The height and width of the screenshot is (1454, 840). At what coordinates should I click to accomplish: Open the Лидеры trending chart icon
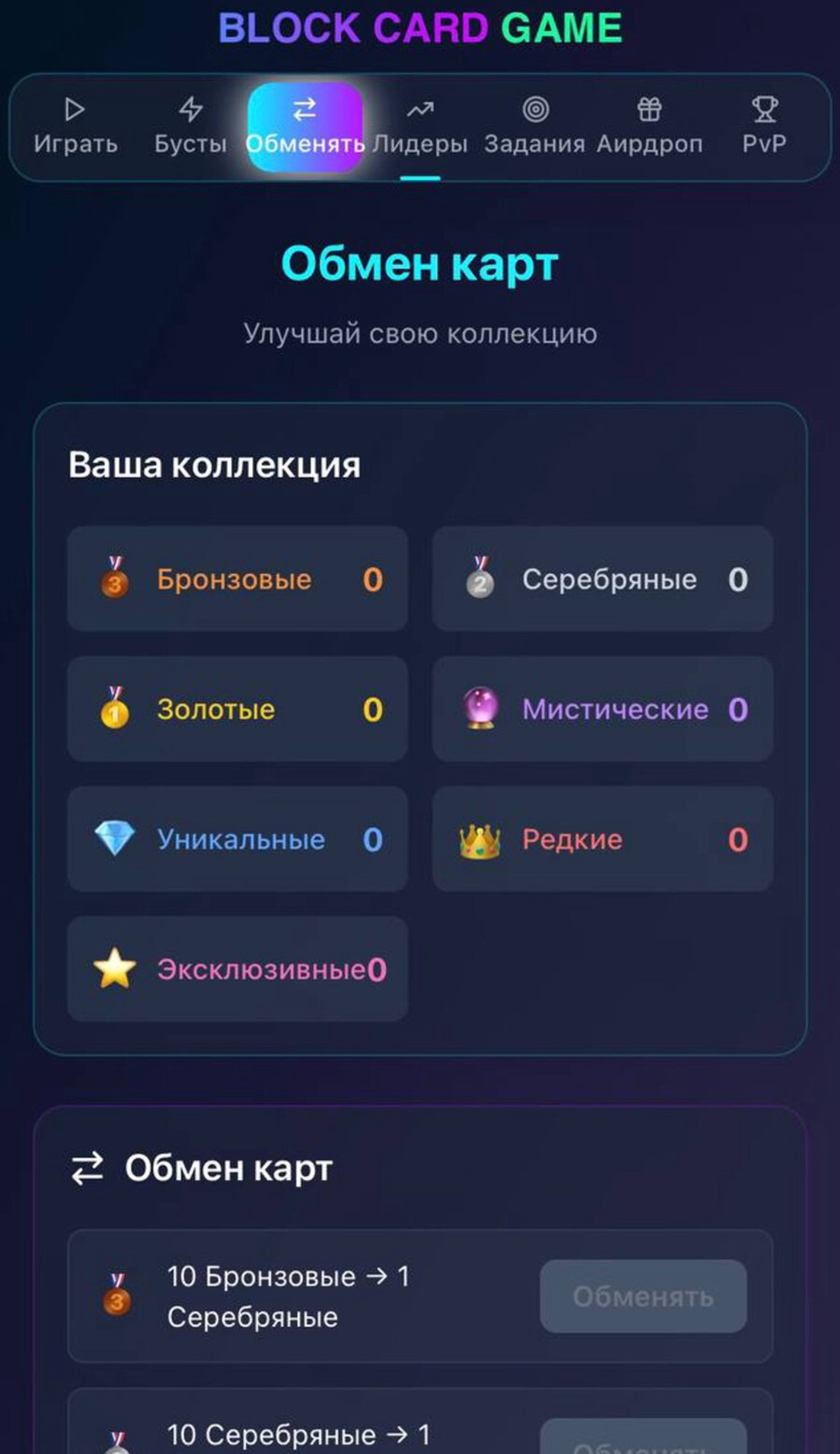coord(421,110)
